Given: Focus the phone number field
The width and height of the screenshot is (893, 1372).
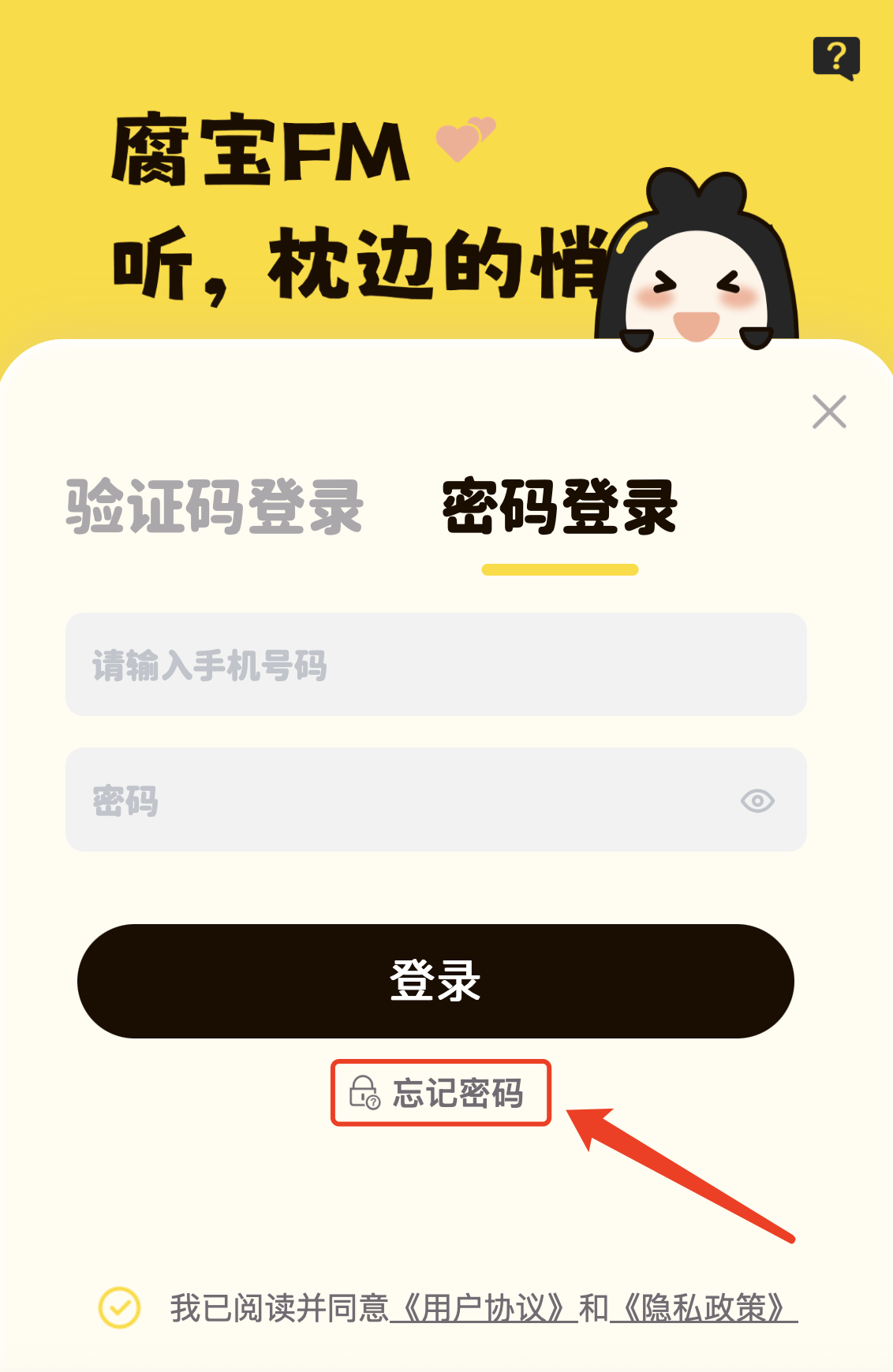Looking at the screenshot, I should (x=435, y=665).
